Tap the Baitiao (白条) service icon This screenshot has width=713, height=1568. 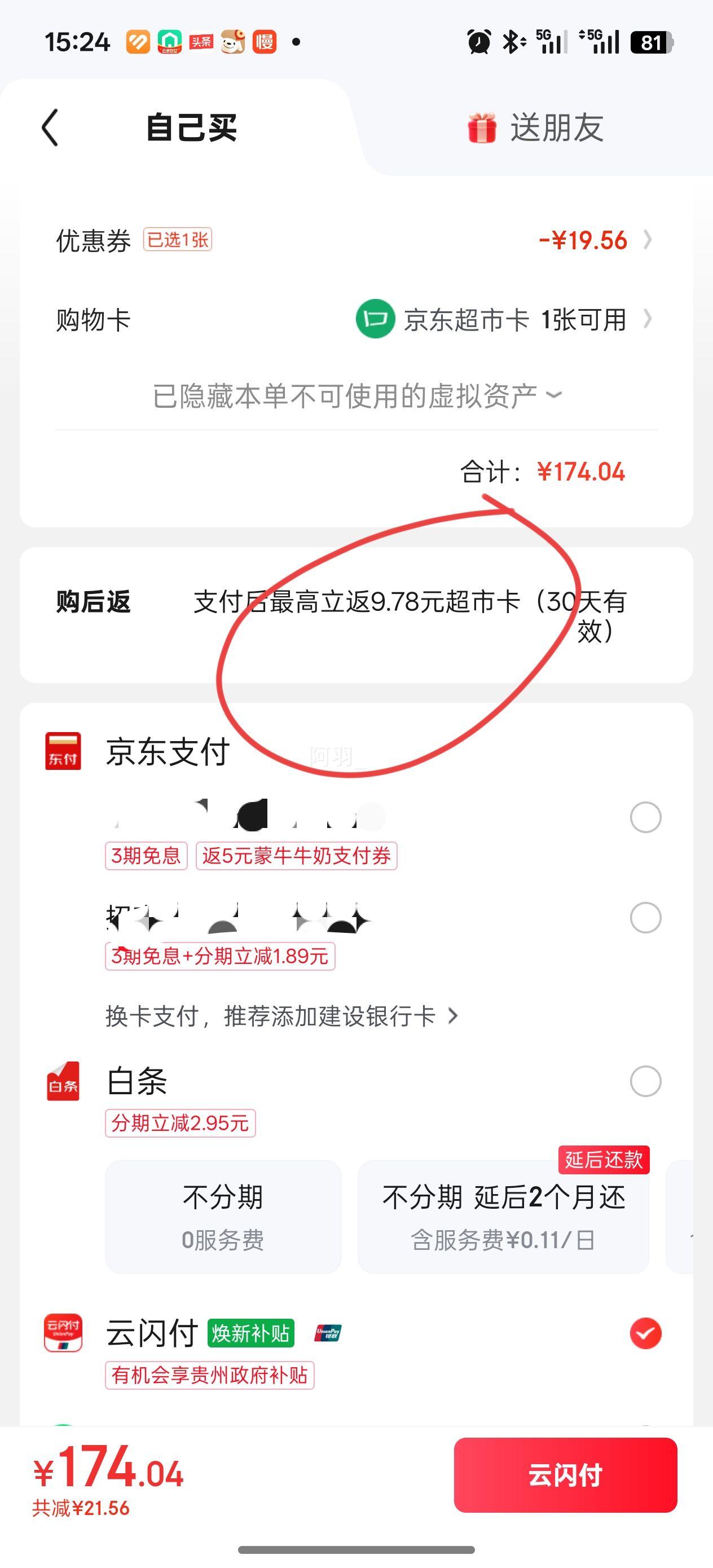point(64,1082)
